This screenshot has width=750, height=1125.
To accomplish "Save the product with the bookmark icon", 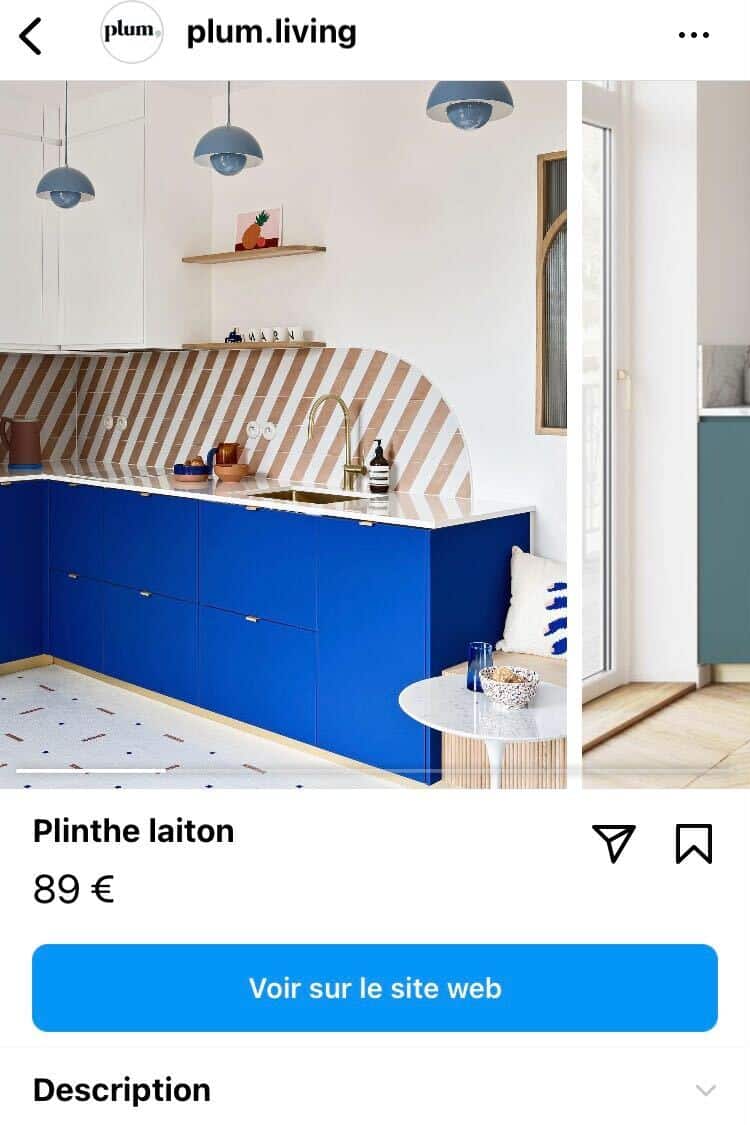I will click(693, 844).
